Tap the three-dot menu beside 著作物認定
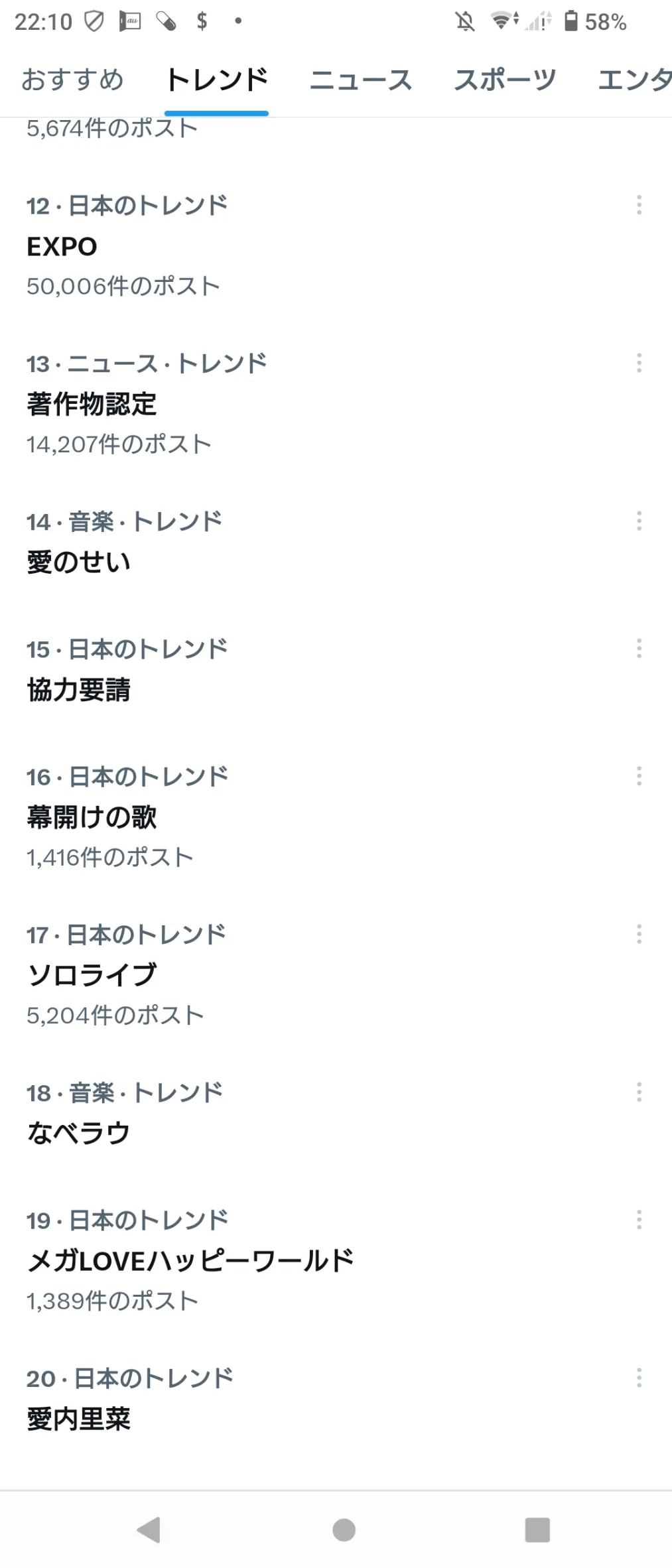672x1568 pixels. click(639, 363)
